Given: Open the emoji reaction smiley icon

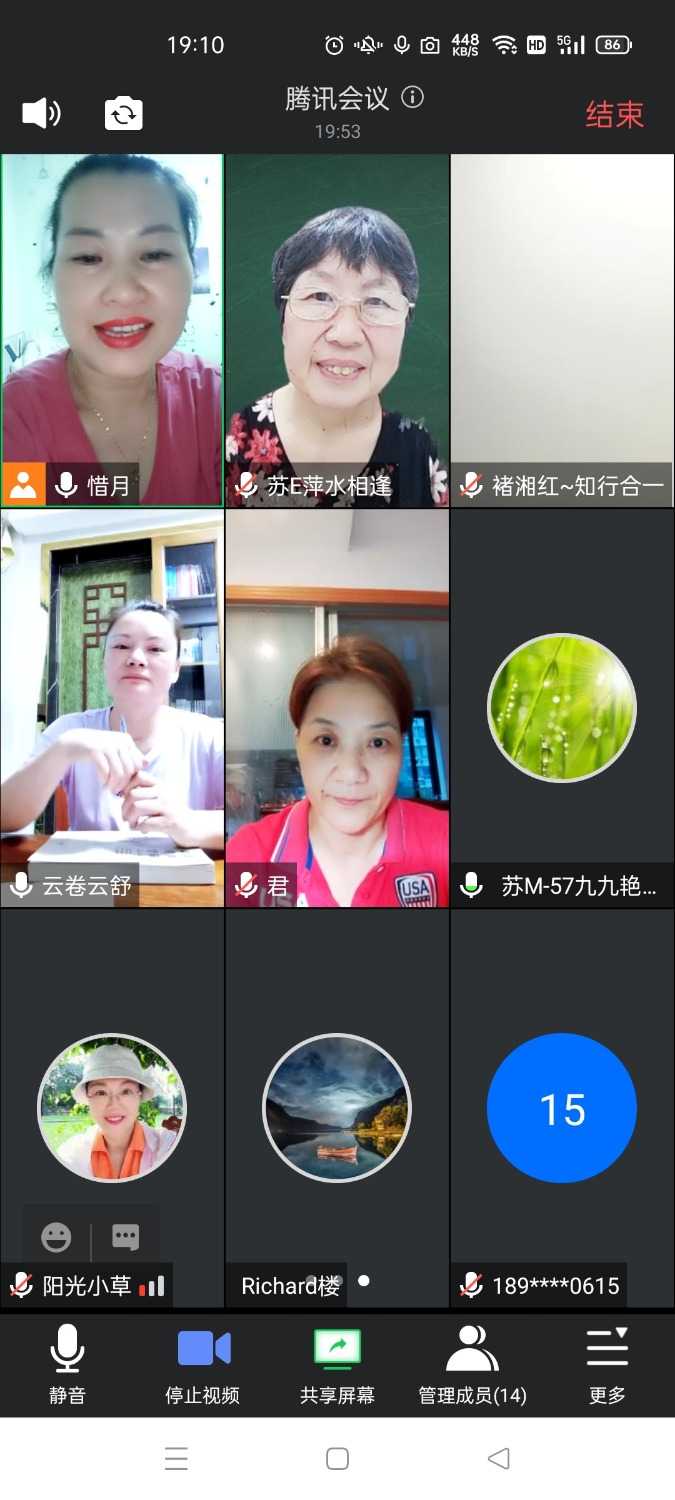Looking at the screenshot, I should point(57,1238).
